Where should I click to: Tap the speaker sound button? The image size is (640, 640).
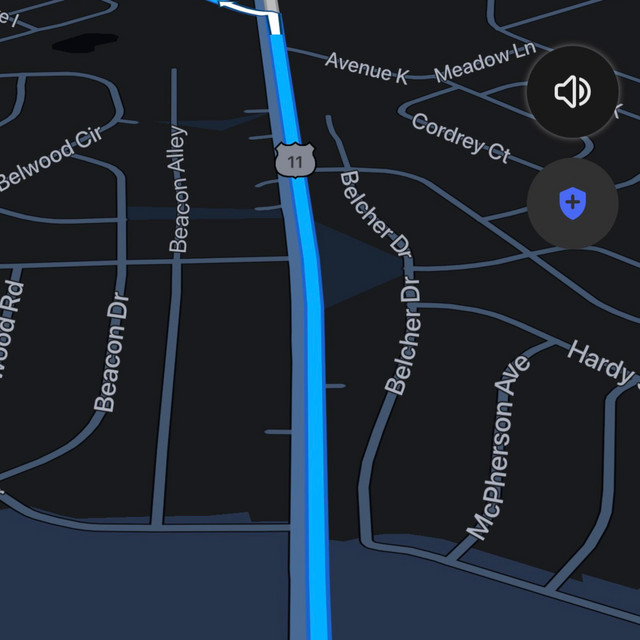coord(572,92)
